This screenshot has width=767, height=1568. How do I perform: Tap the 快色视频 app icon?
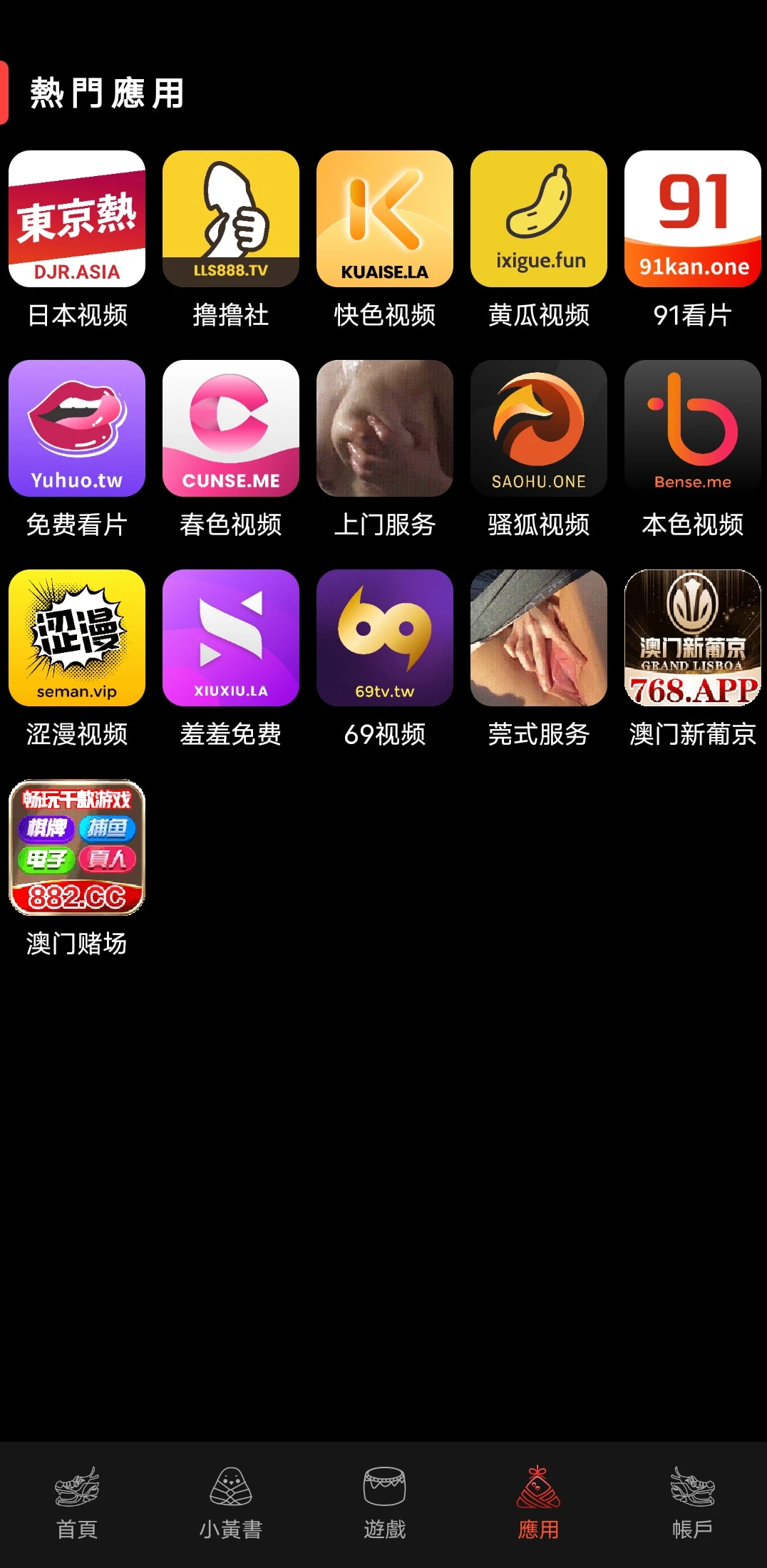385,219
